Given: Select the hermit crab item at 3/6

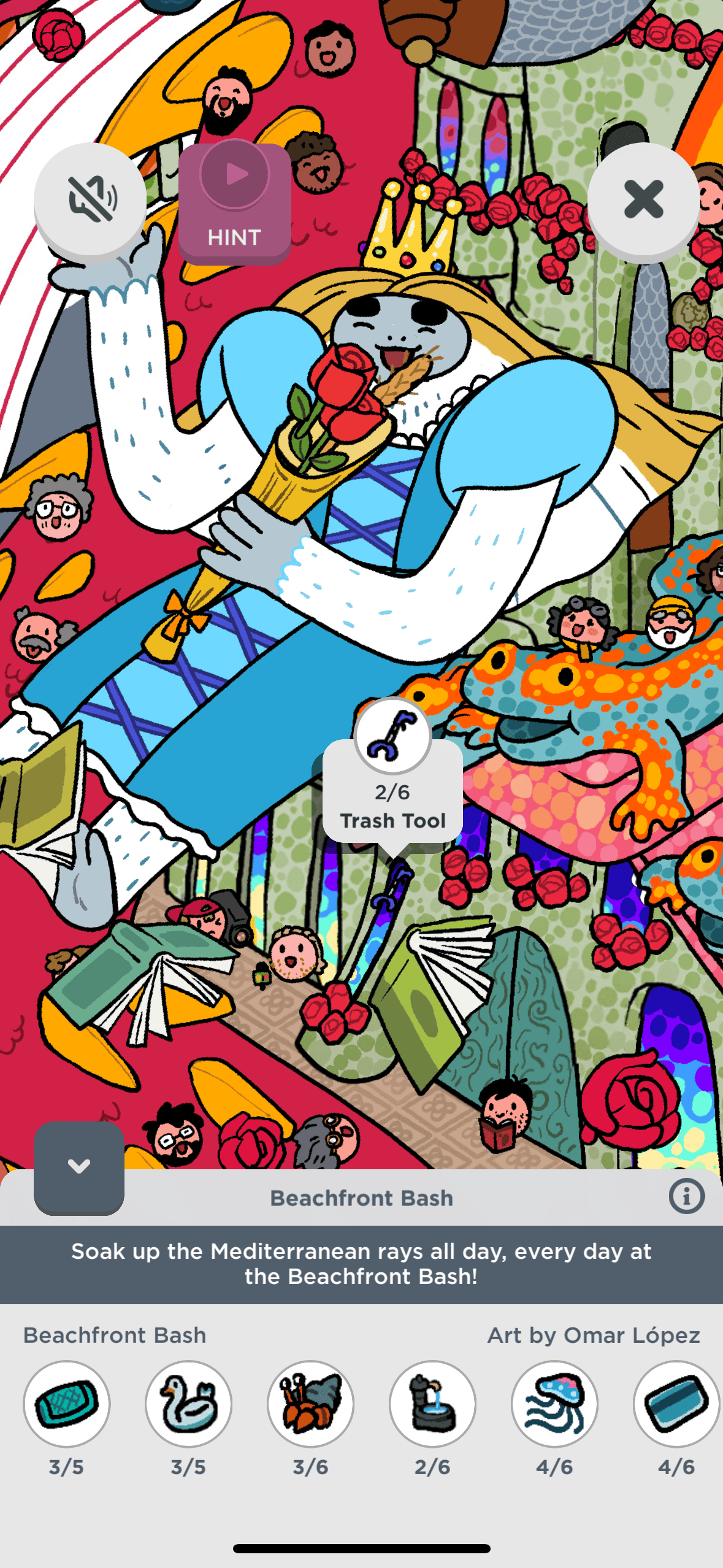Looking at the screenshot, I should tap(310, 1404).
